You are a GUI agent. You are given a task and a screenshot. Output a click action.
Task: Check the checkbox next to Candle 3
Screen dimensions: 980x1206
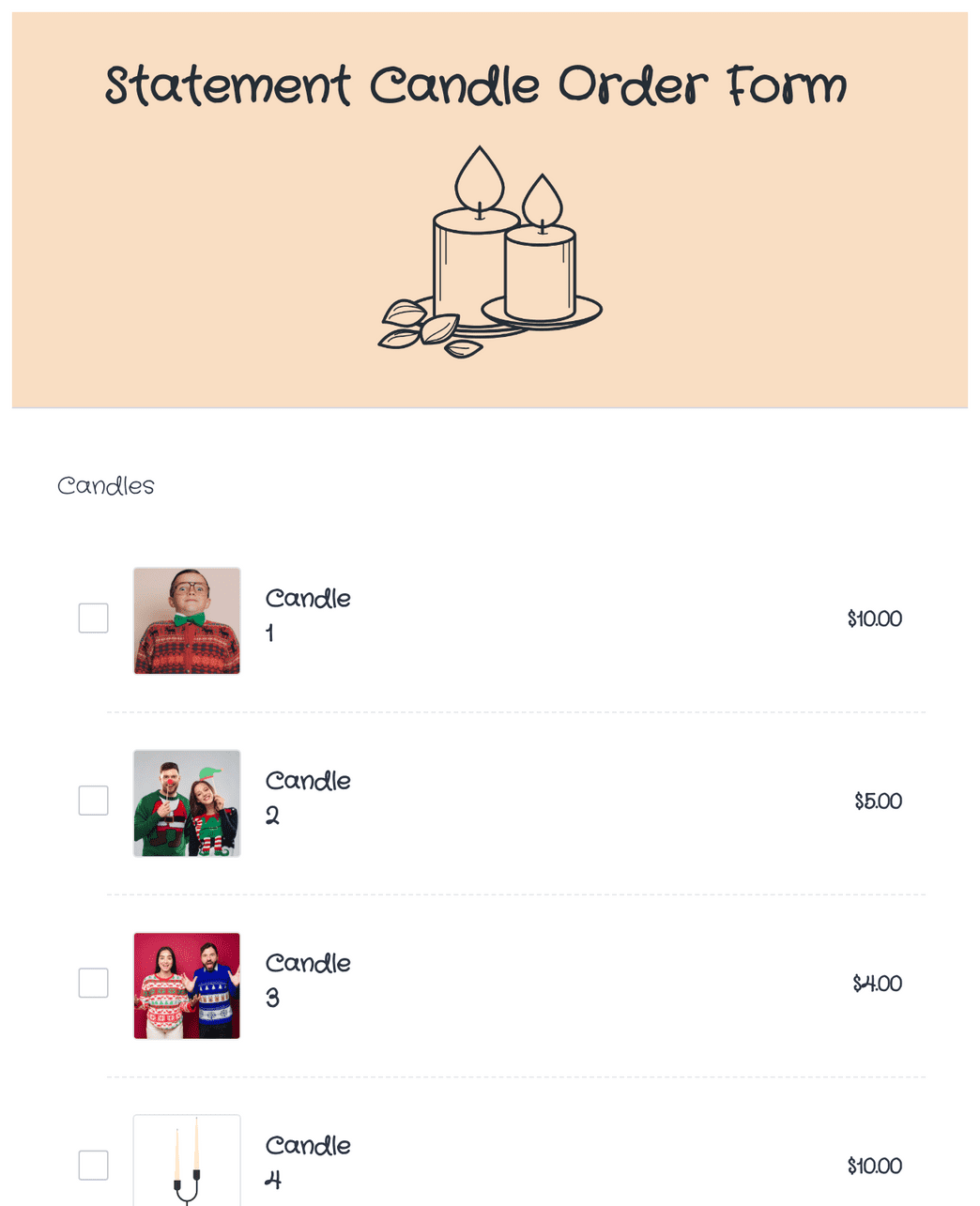(93, 982)
